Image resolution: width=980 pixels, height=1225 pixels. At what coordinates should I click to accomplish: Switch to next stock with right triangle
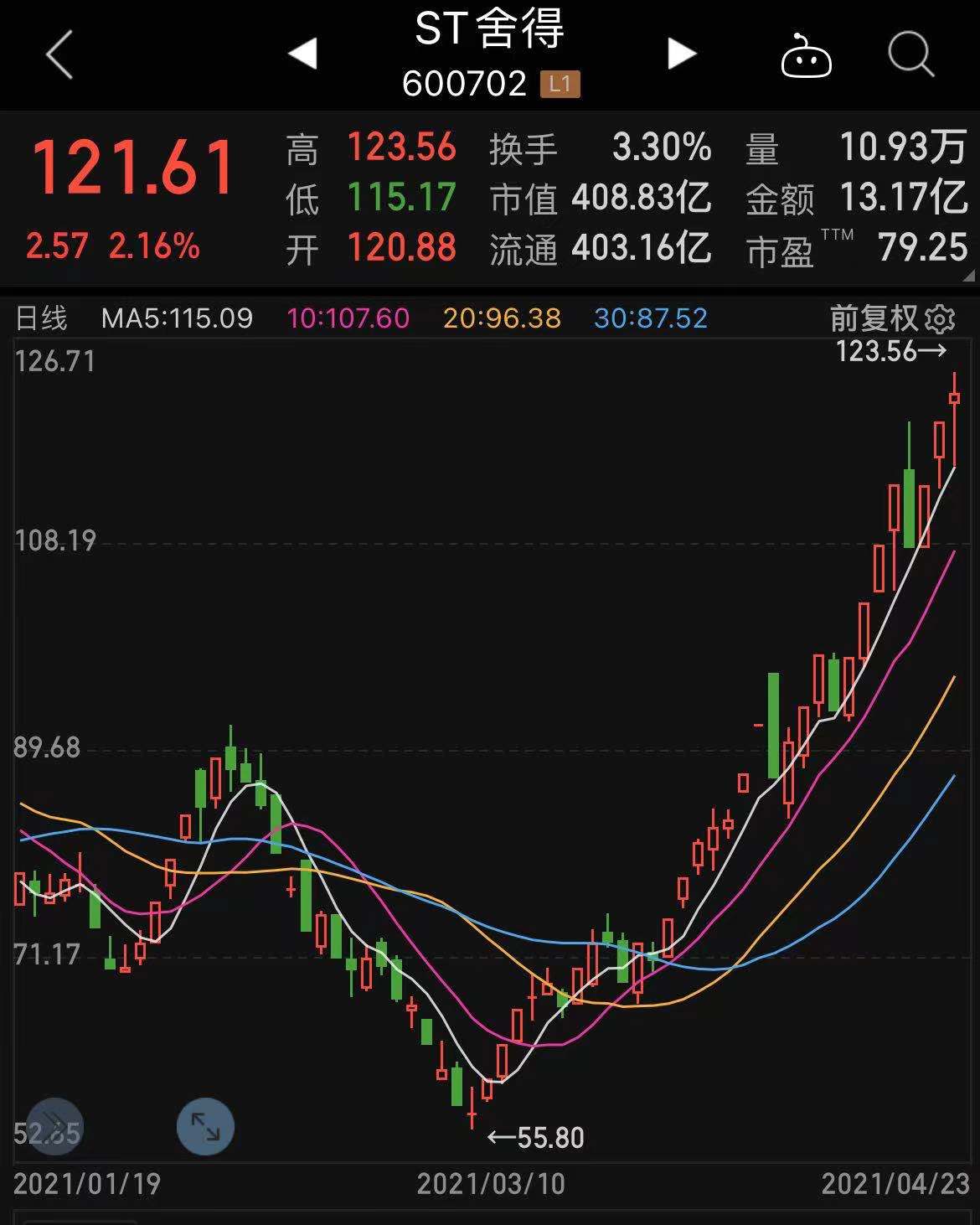pyautogui.click(x=681, y=52)
